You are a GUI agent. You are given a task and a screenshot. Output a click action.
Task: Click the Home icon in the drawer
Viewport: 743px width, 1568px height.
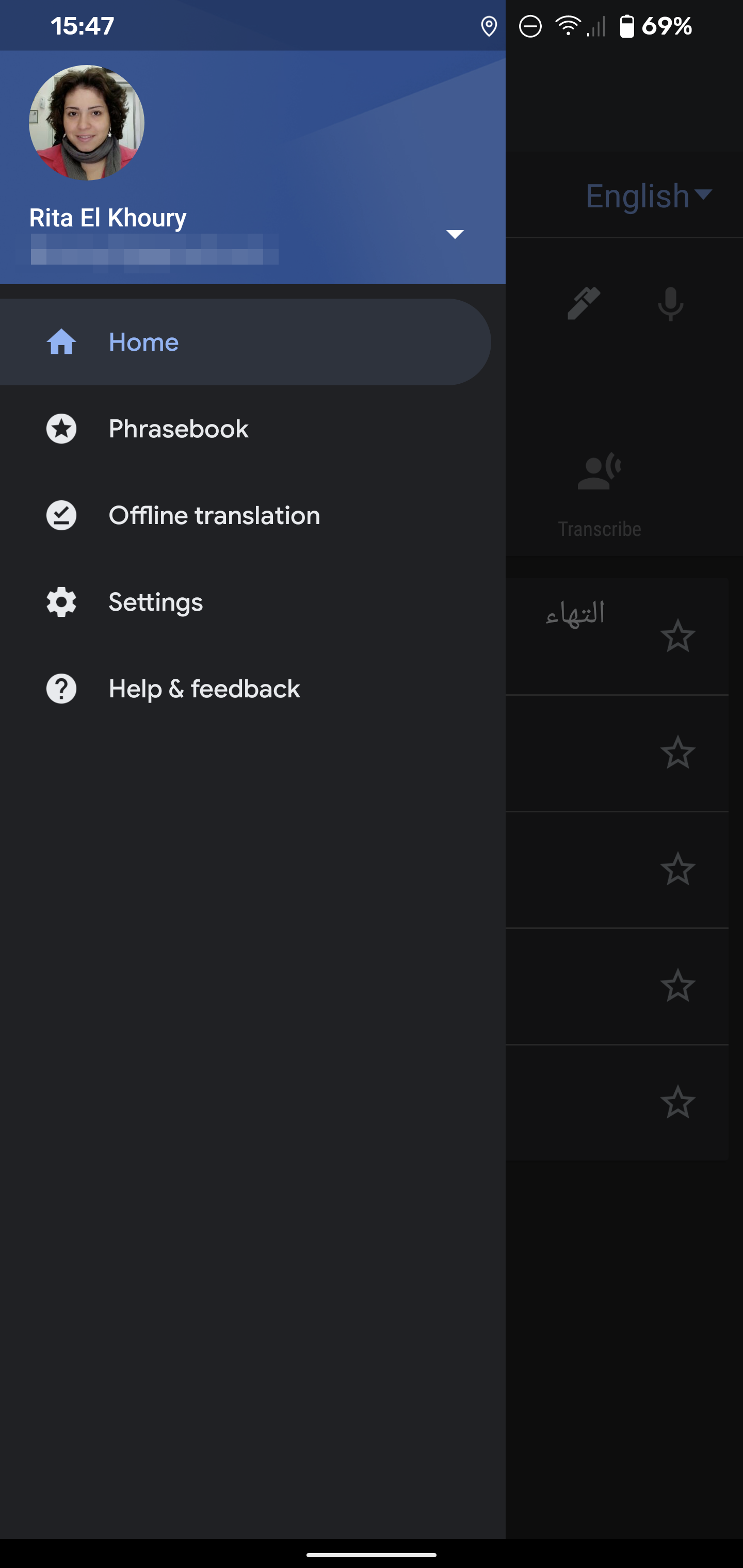61,342
